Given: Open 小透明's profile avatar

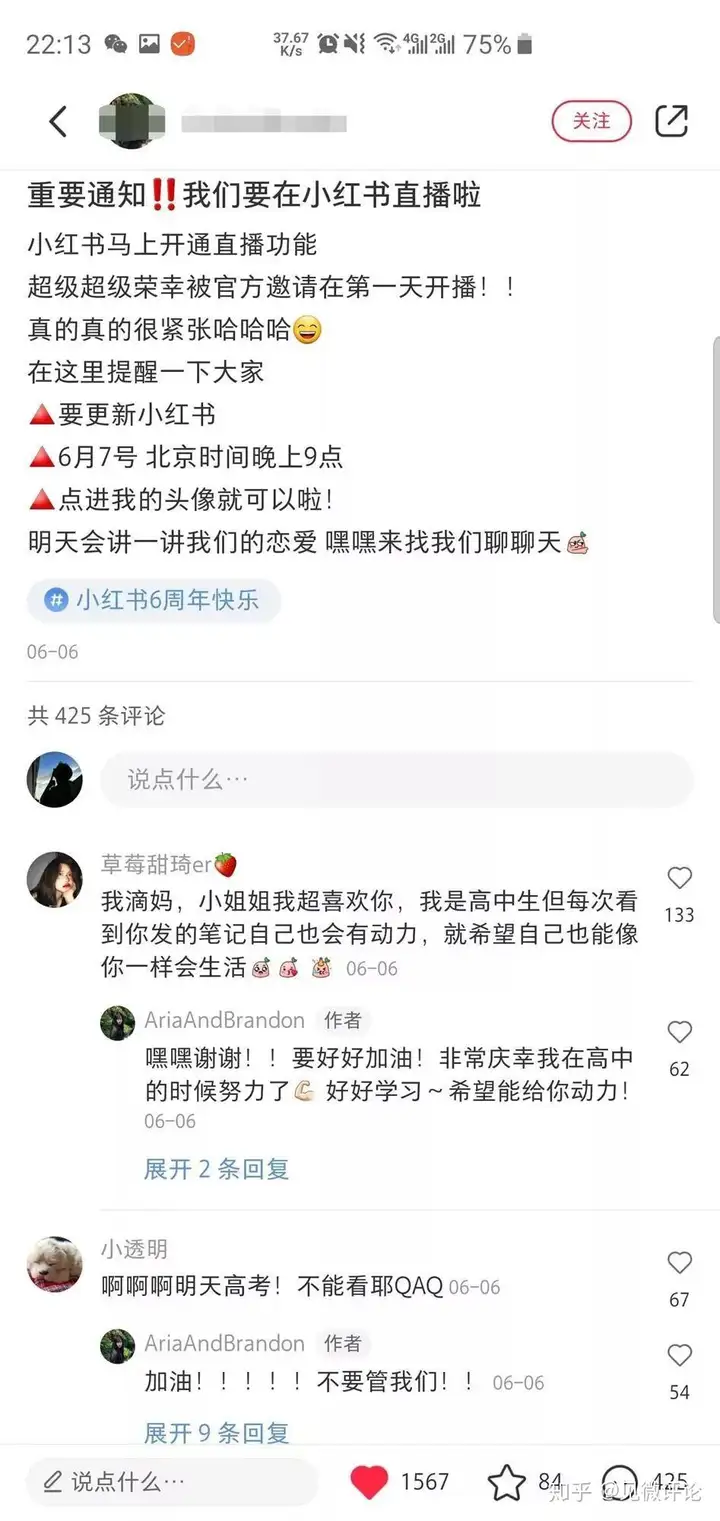Looking at the screenshot, I should pyautogui.click(x=54, y=1263).
